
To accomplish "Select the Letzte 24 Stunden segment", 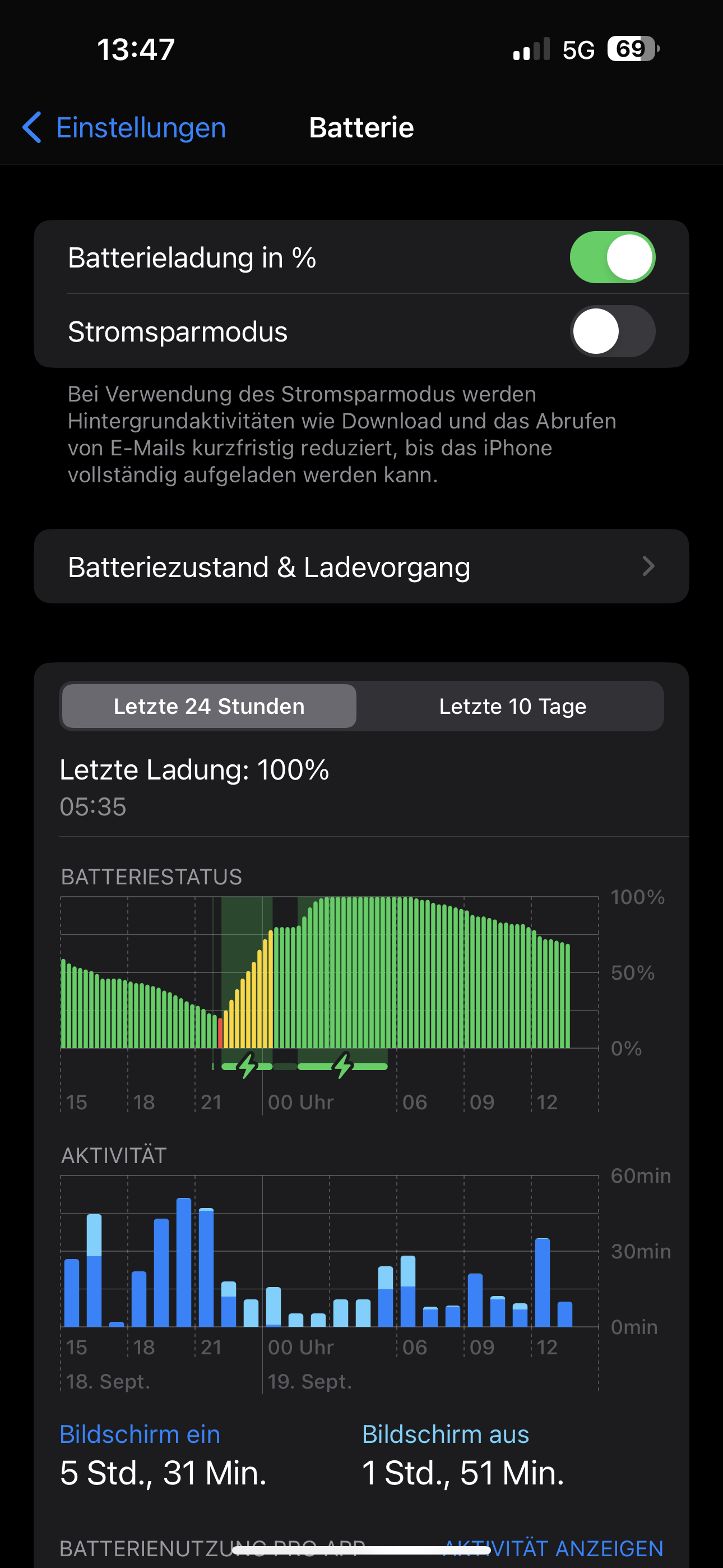I will (x=210, y=706).
